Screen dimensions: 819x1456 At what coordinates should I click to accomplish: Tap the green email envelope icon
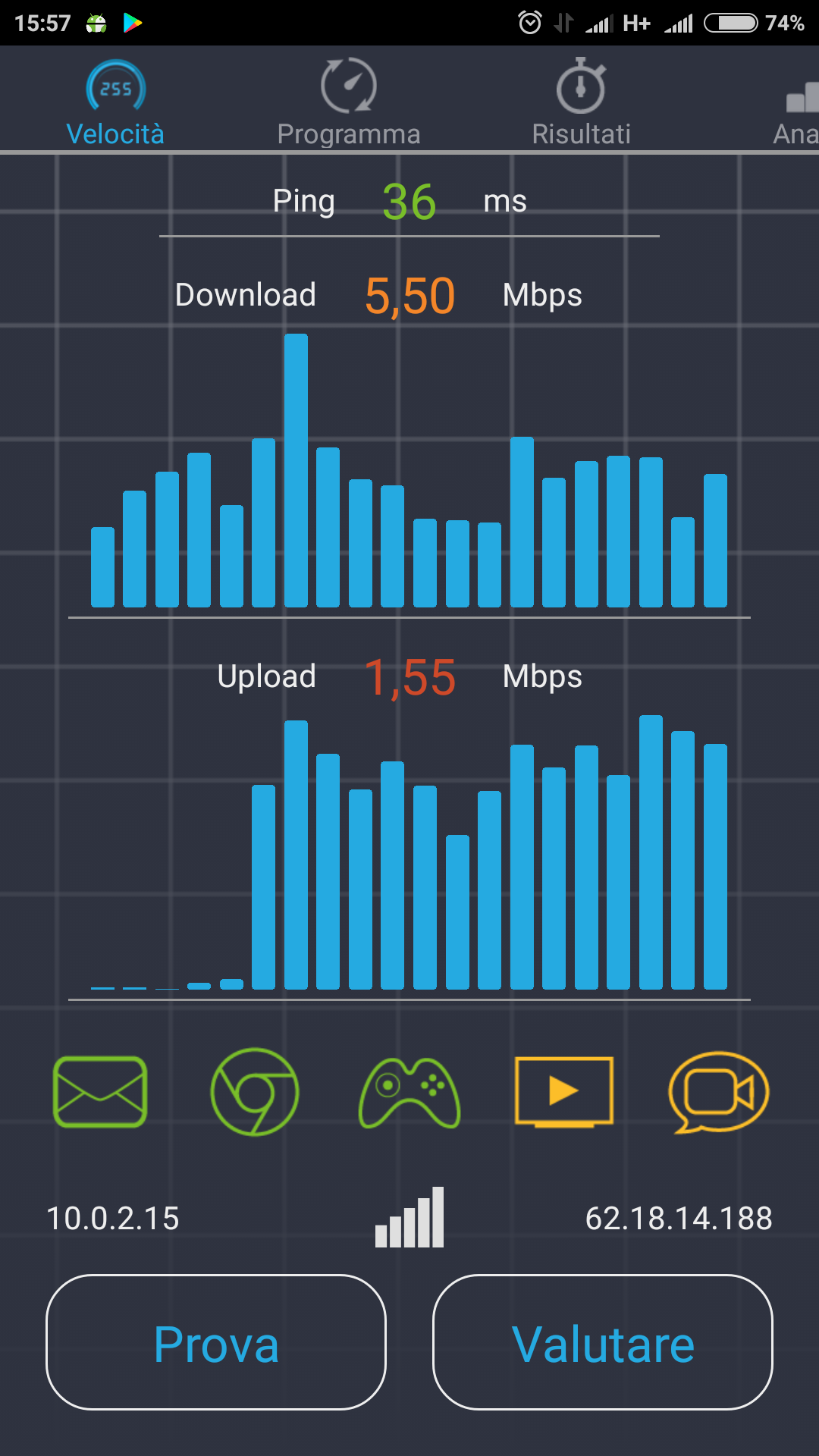coord(100,1092)
